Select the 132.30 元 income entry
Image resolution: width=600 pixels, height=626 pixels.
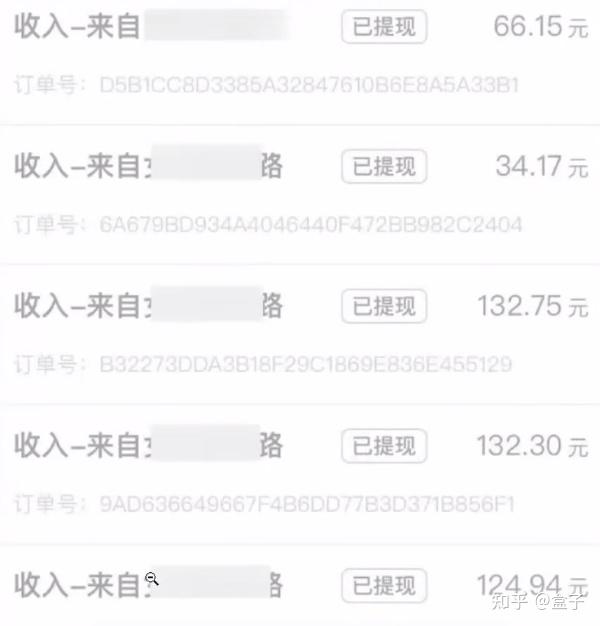click(x=300, y=474)
